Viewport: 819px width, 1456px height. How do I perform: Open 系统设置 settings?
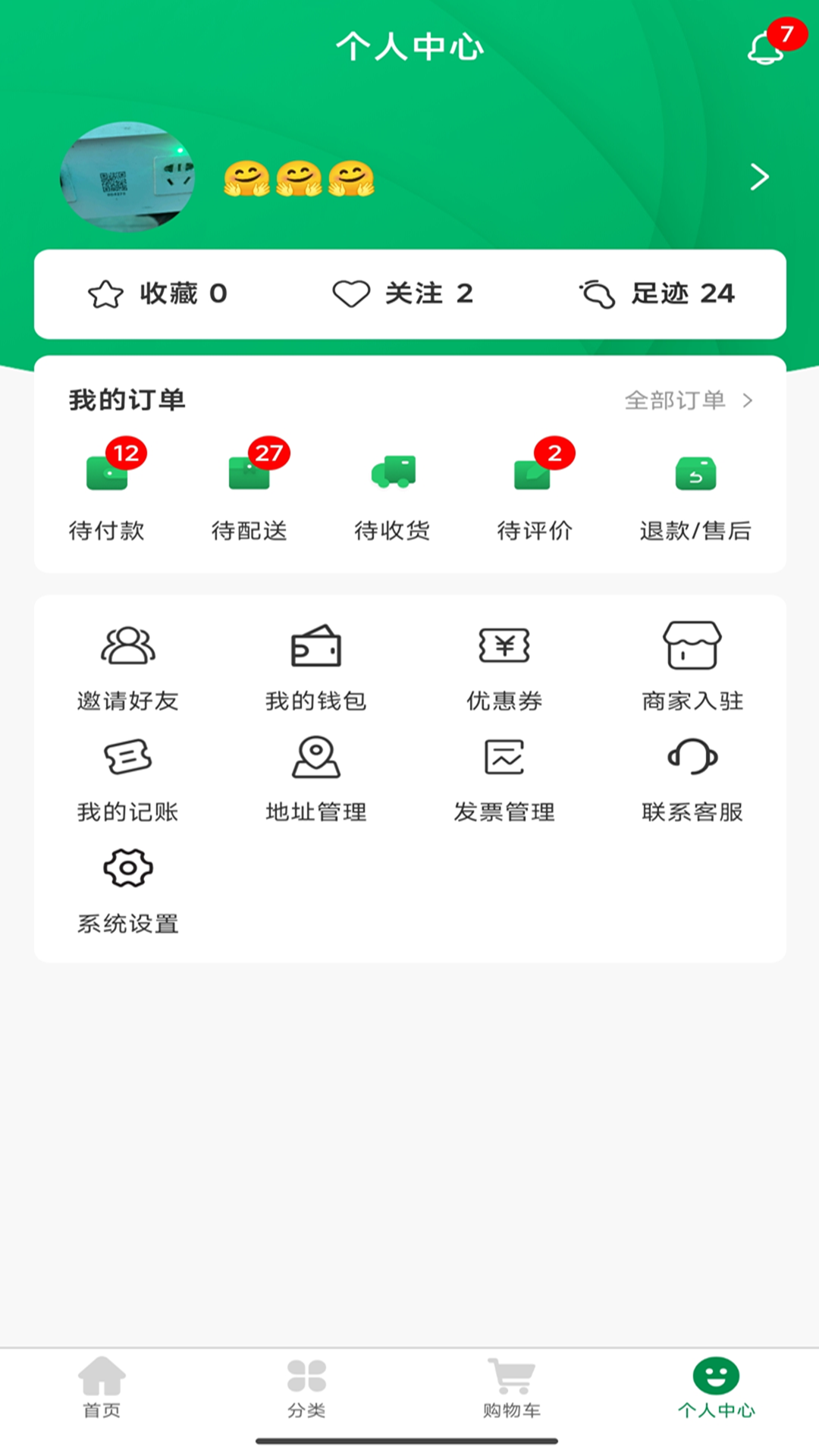[x=128, y=890]
